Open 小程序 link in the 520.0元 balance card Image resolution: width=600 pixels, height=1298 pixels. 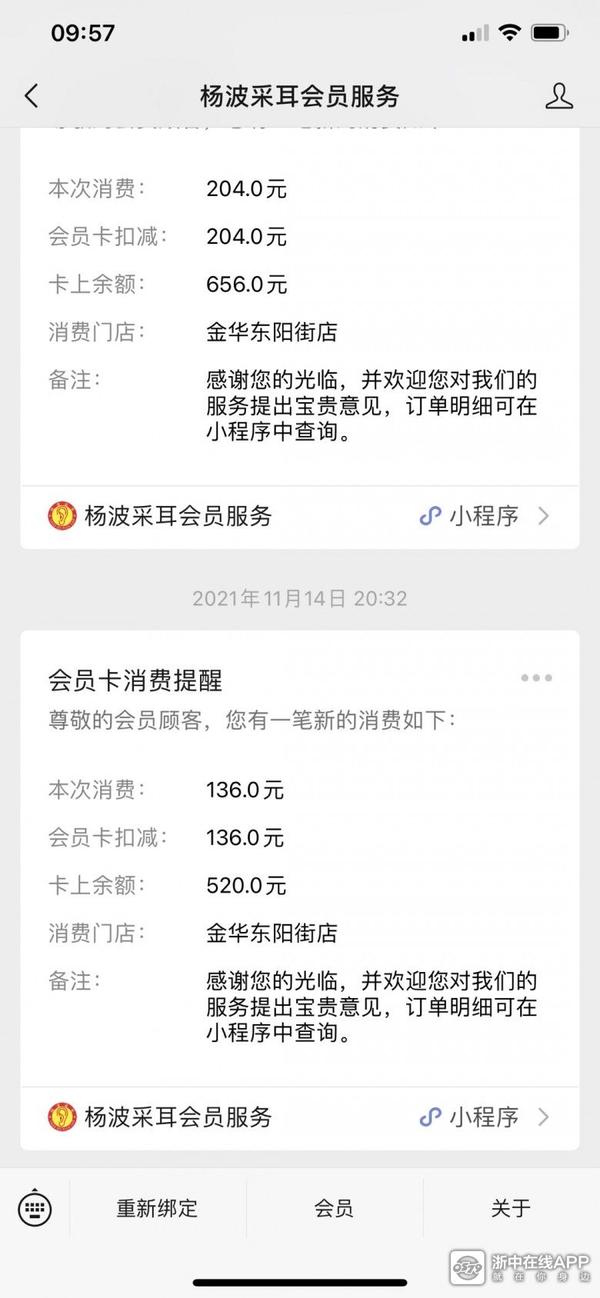click(485, 1116)
